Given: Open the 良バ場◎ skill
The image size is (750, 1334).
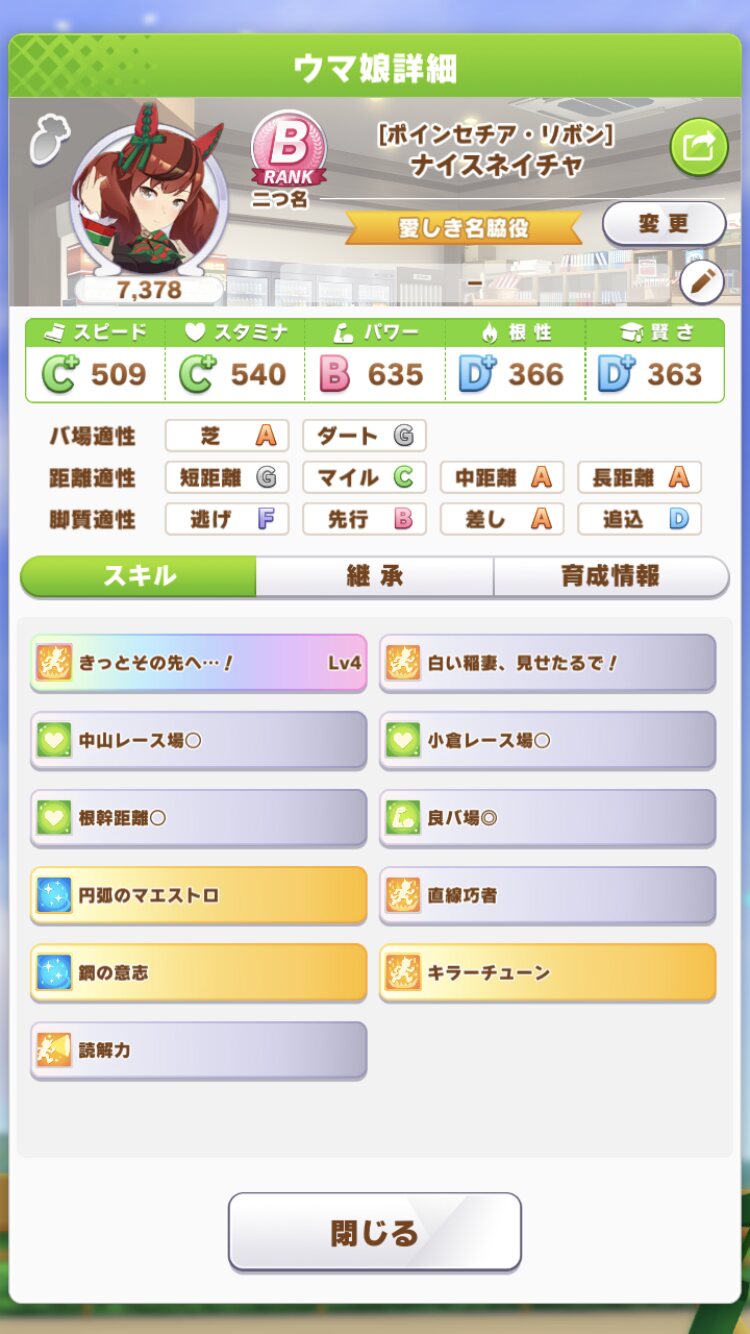Looking at the screenshot, I should click(x=548, y=817).
